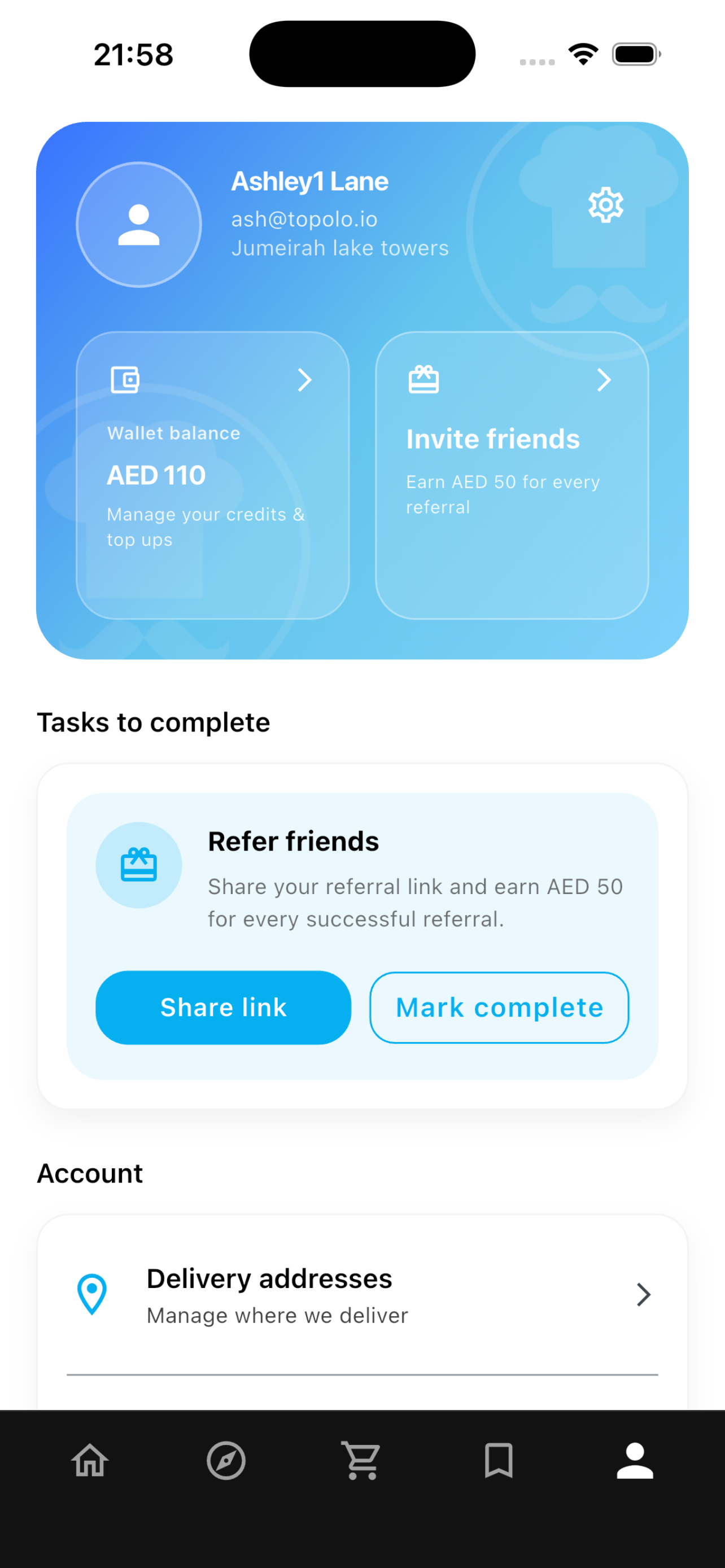Tap the Share link button
The height and width of the screenshot is (1568, 725).
tap(224, 1008)
